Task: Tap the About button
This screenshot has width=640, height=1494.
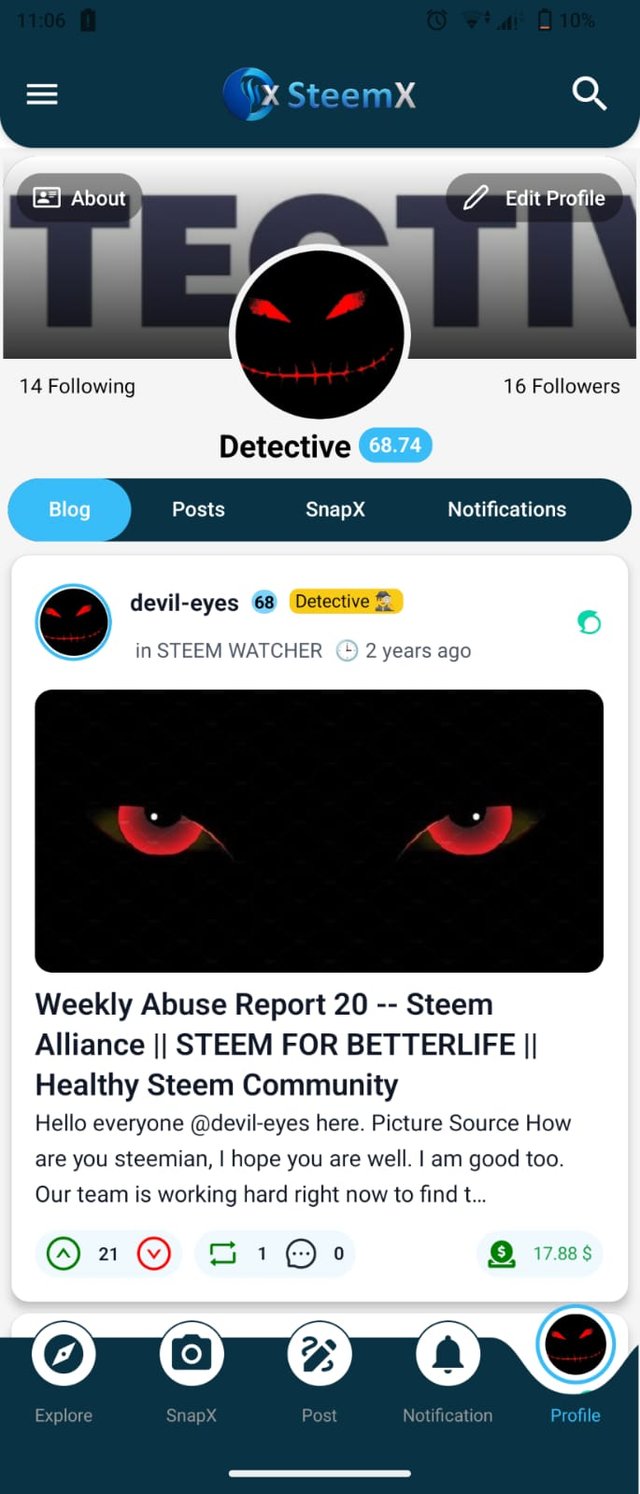Action: coord(80,198)
